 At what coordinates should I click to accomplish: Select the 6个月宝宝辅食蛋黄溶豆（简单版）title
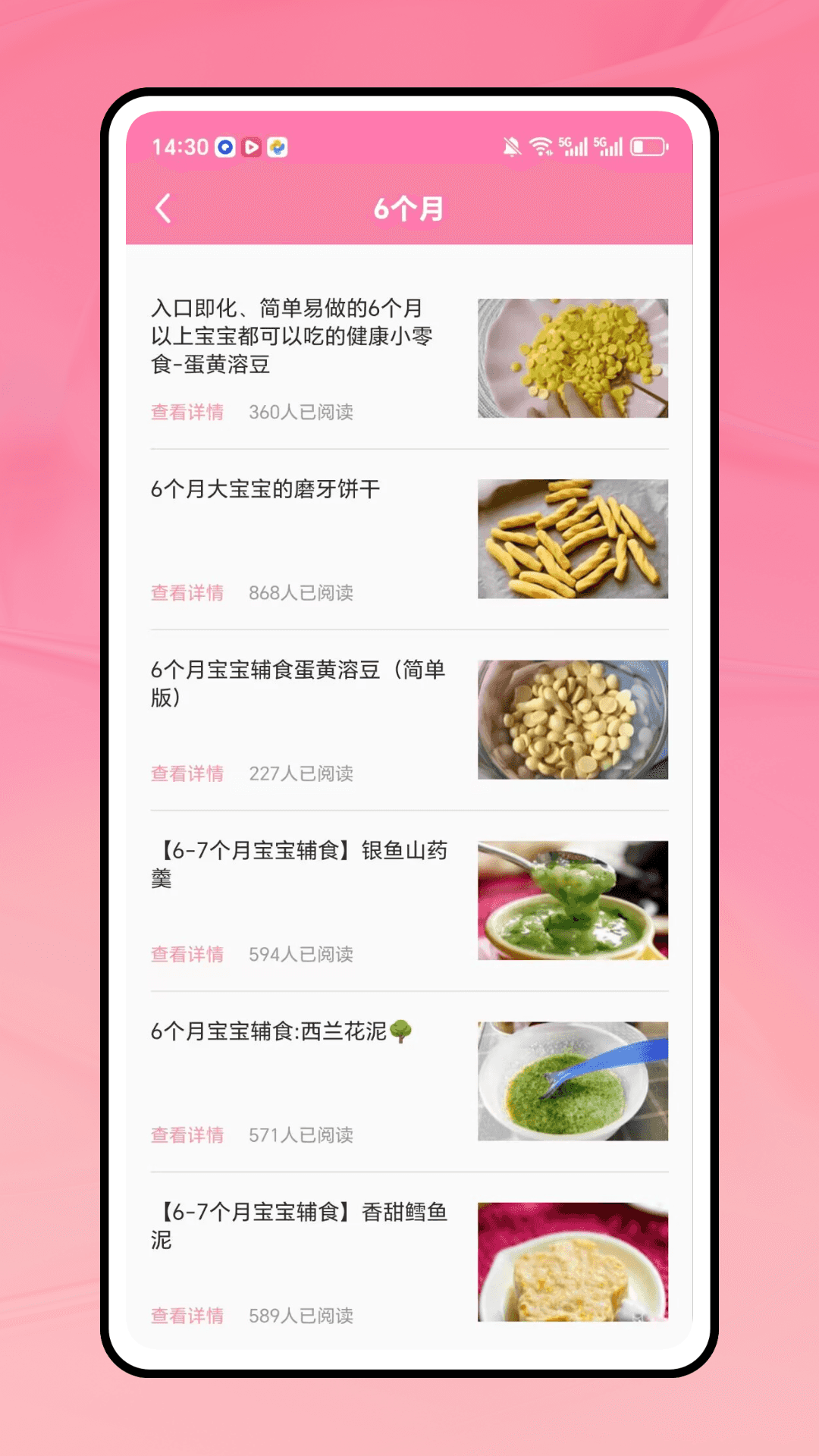pos(294,685)
